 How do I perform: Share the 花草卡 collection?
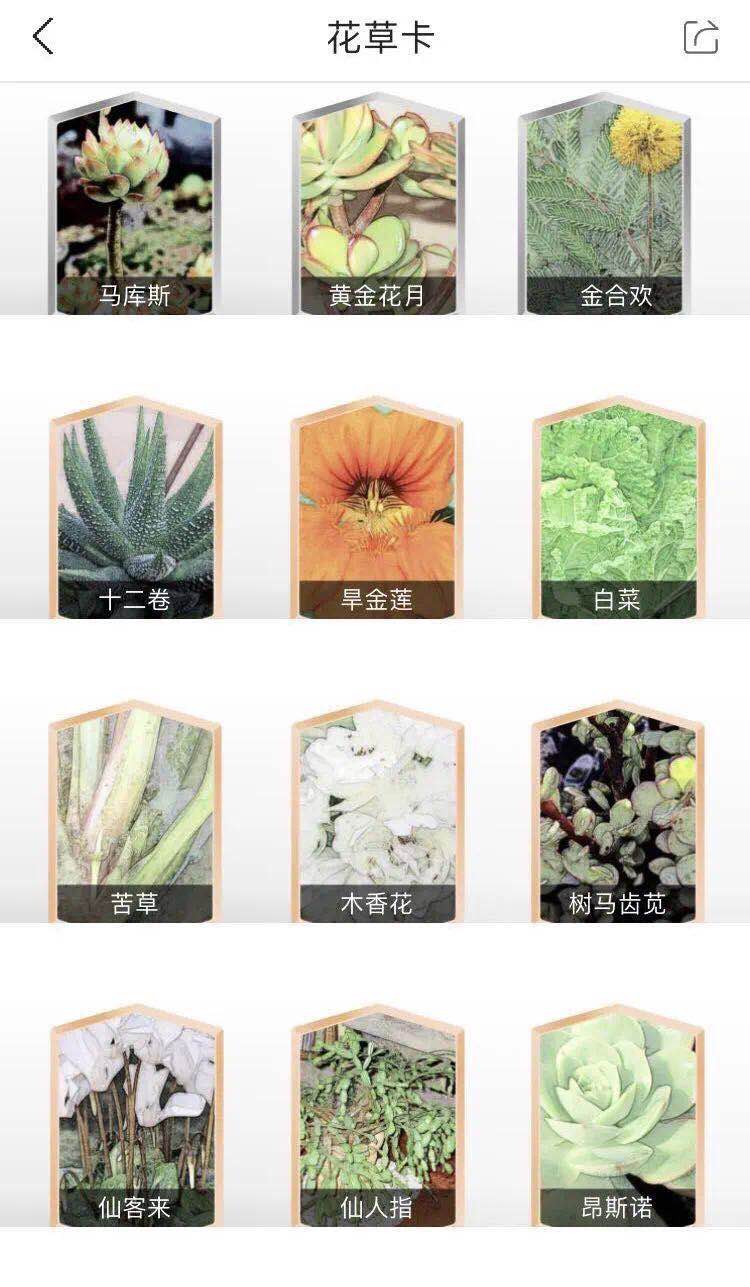tap(701, 38)
